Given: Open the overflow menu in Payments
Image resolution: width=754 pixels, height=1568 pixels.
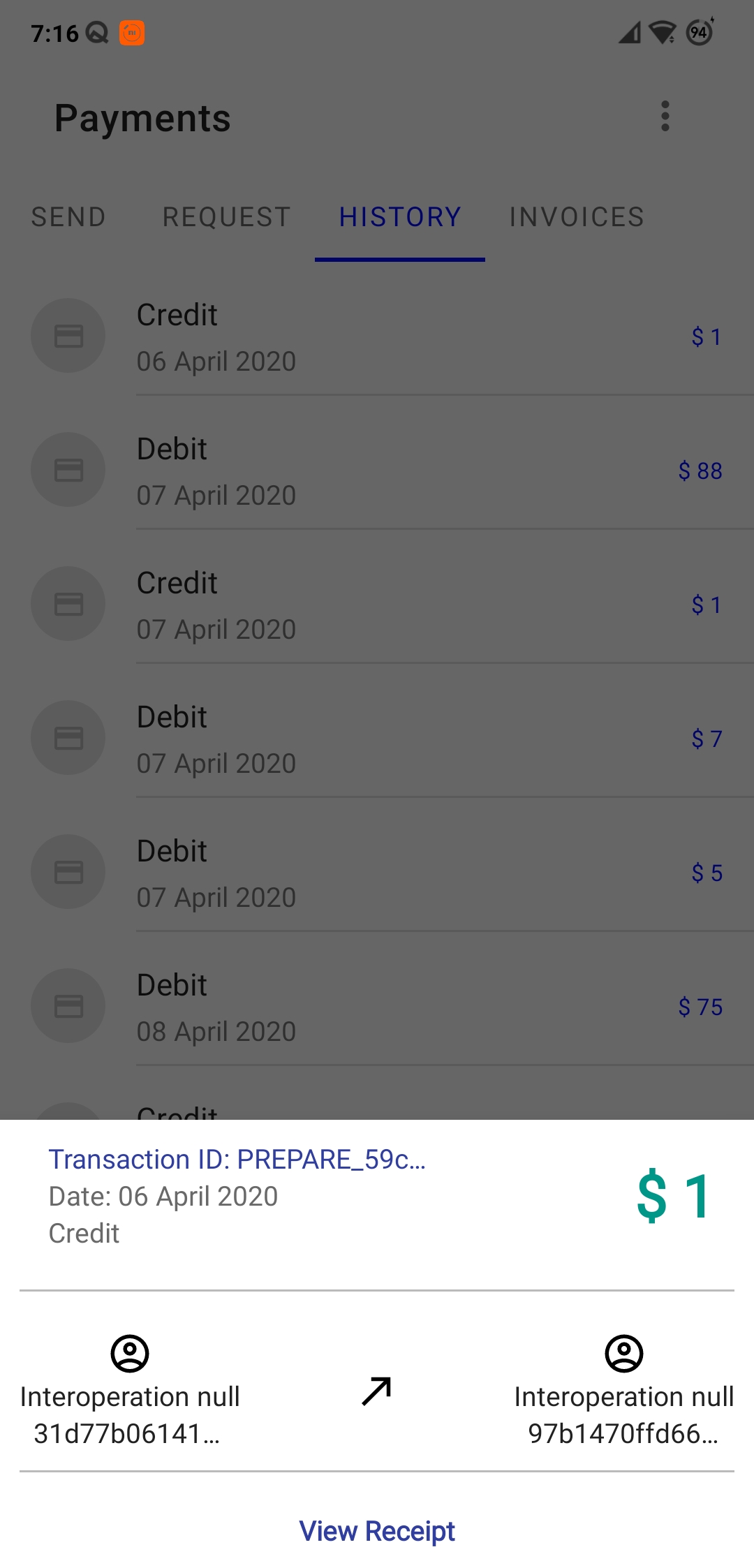Looking at the screenshot, I should tap(665, 116).
